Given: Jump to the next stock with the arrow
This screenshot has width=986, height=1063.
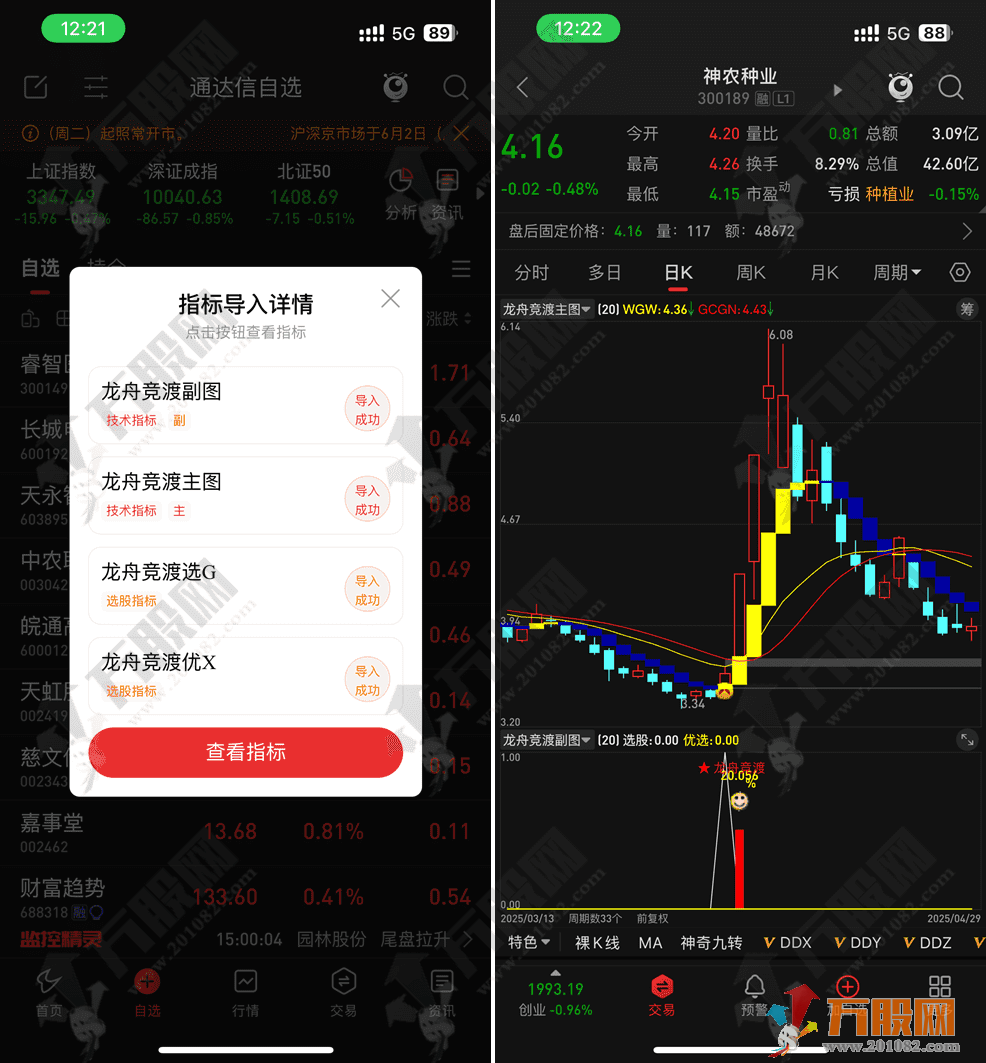Looking at the screenshot, I should click(x=838, y=89).
